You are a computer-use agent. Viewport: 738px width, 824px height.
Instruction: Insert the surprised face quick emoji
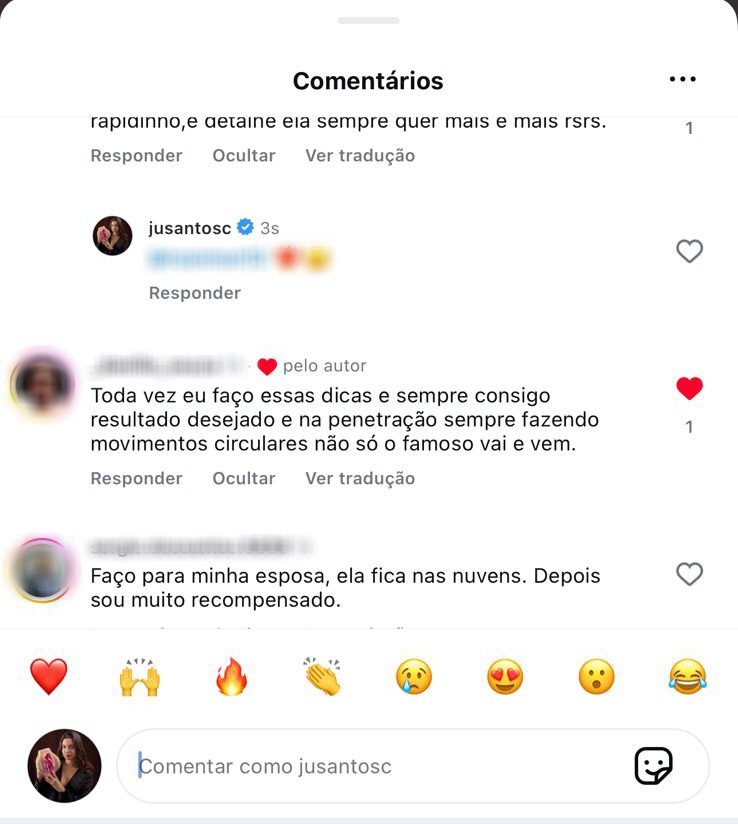(596, 677)
